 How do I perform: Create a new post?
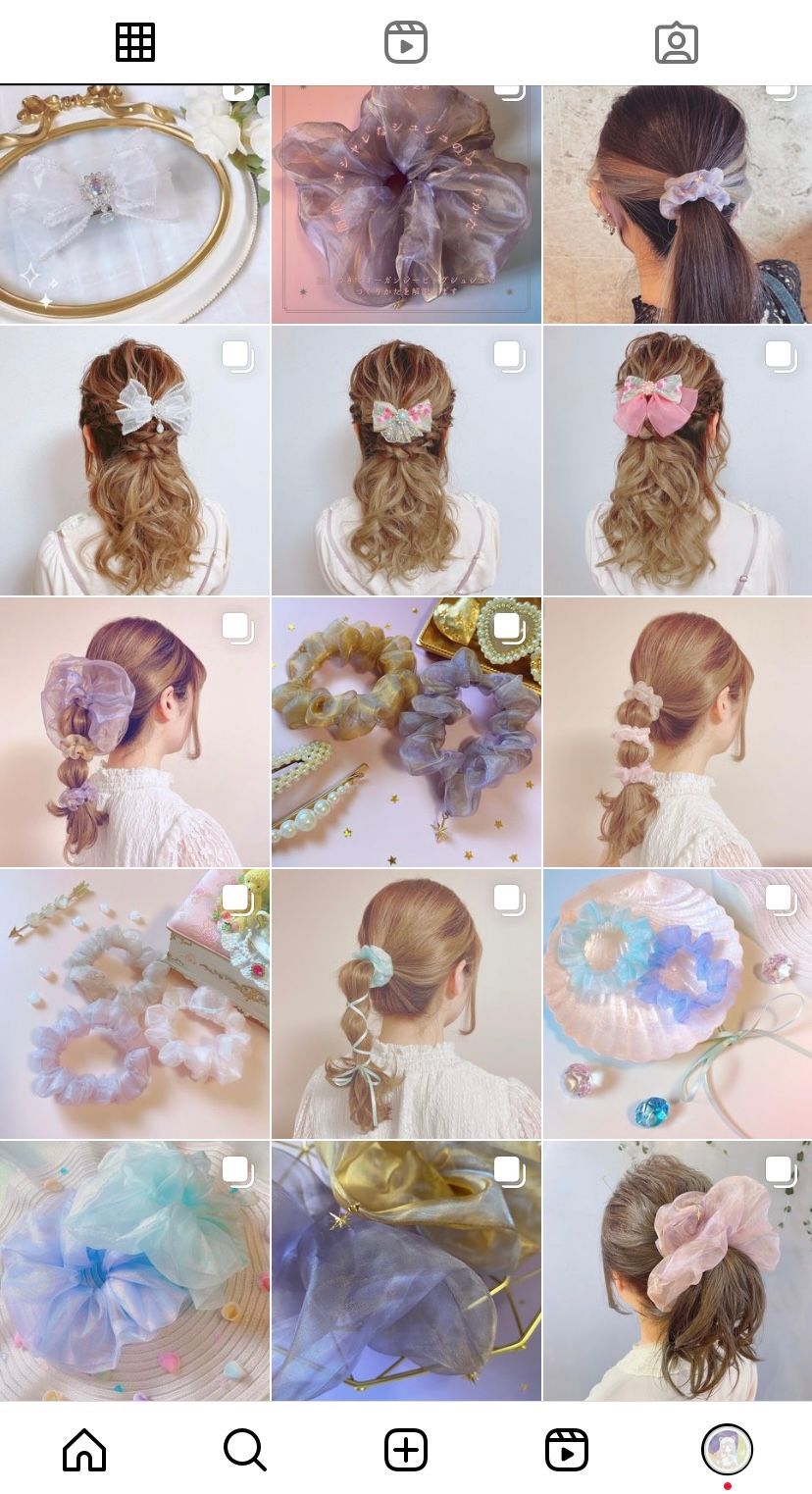coord(405,1449)
